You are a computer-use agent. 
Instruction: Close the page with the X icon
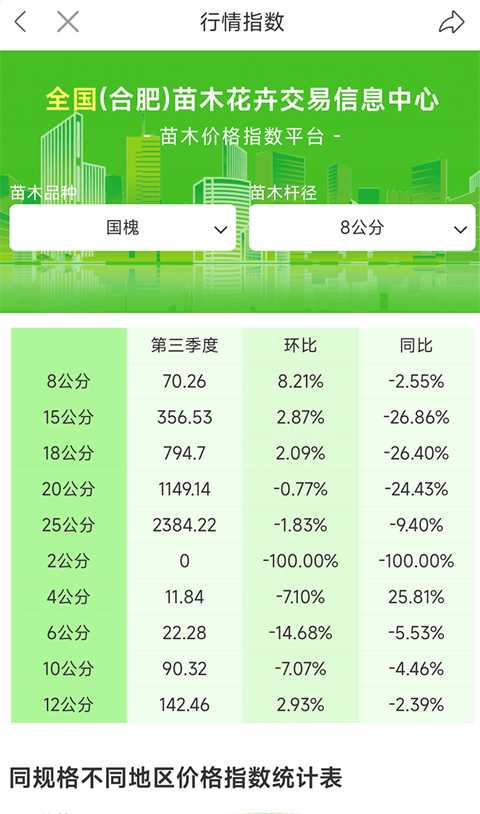68,22
